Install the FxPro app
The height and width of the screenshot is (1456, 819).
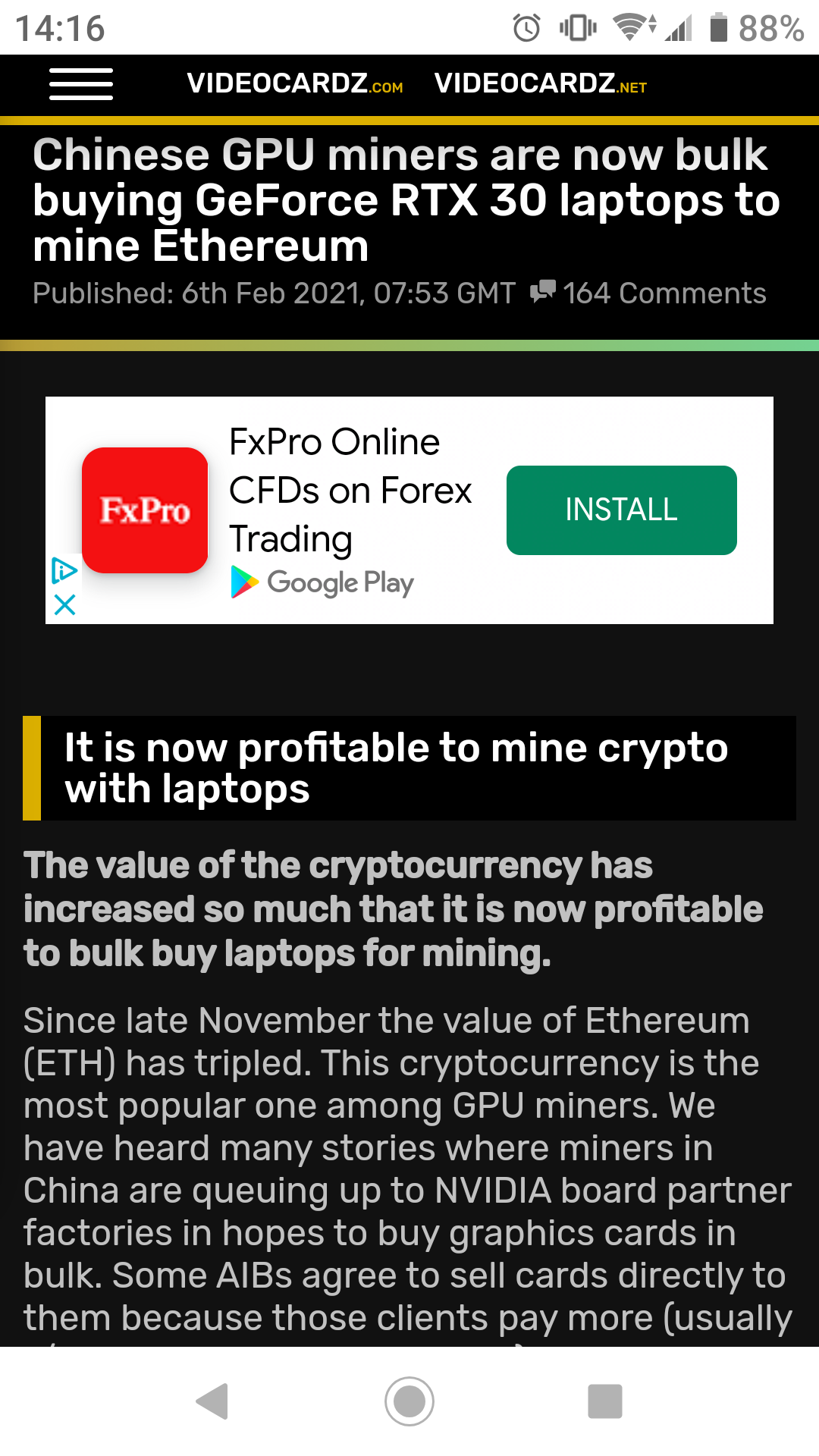point(621,510)
